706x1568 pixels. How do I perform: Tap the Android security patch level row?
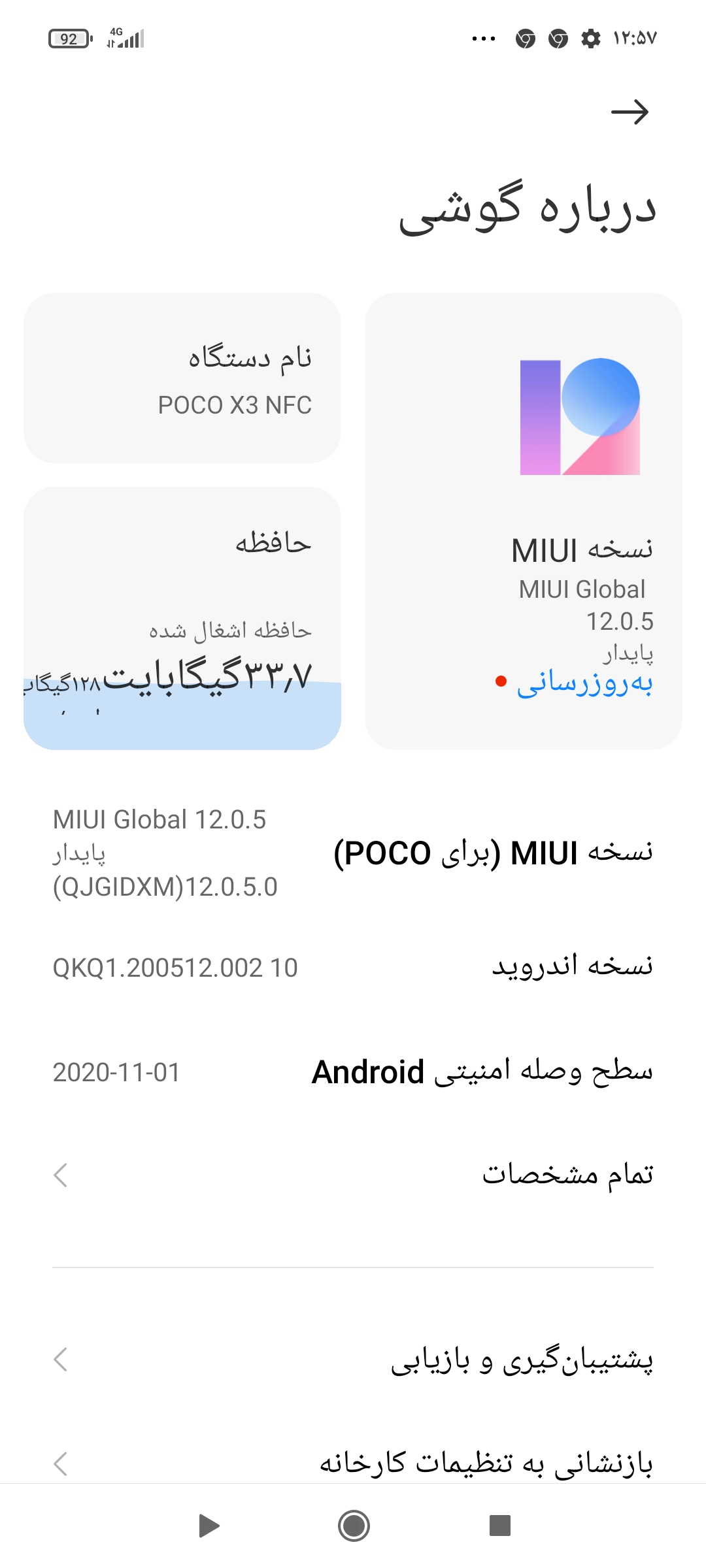click(x=353, y=1072)
